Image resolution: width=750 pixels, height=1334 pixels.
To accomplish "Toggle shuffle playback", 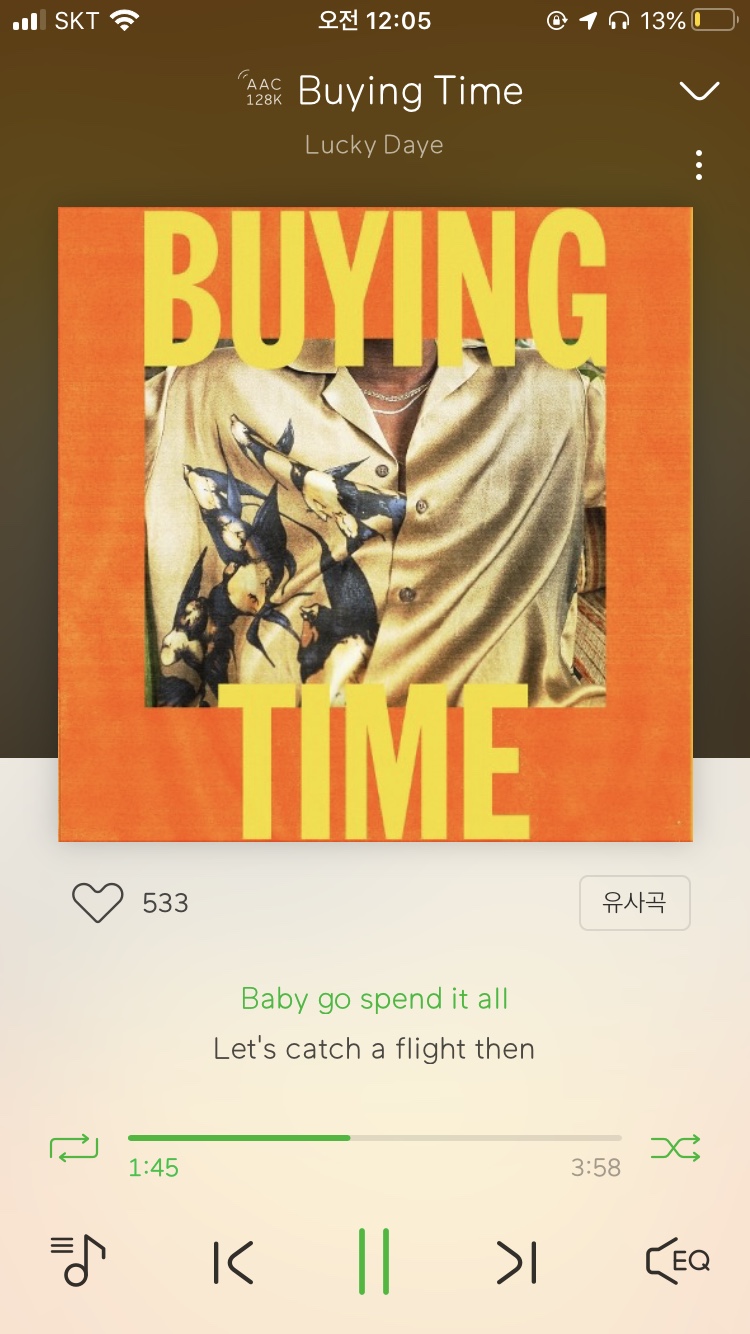I will (675, 1147).
